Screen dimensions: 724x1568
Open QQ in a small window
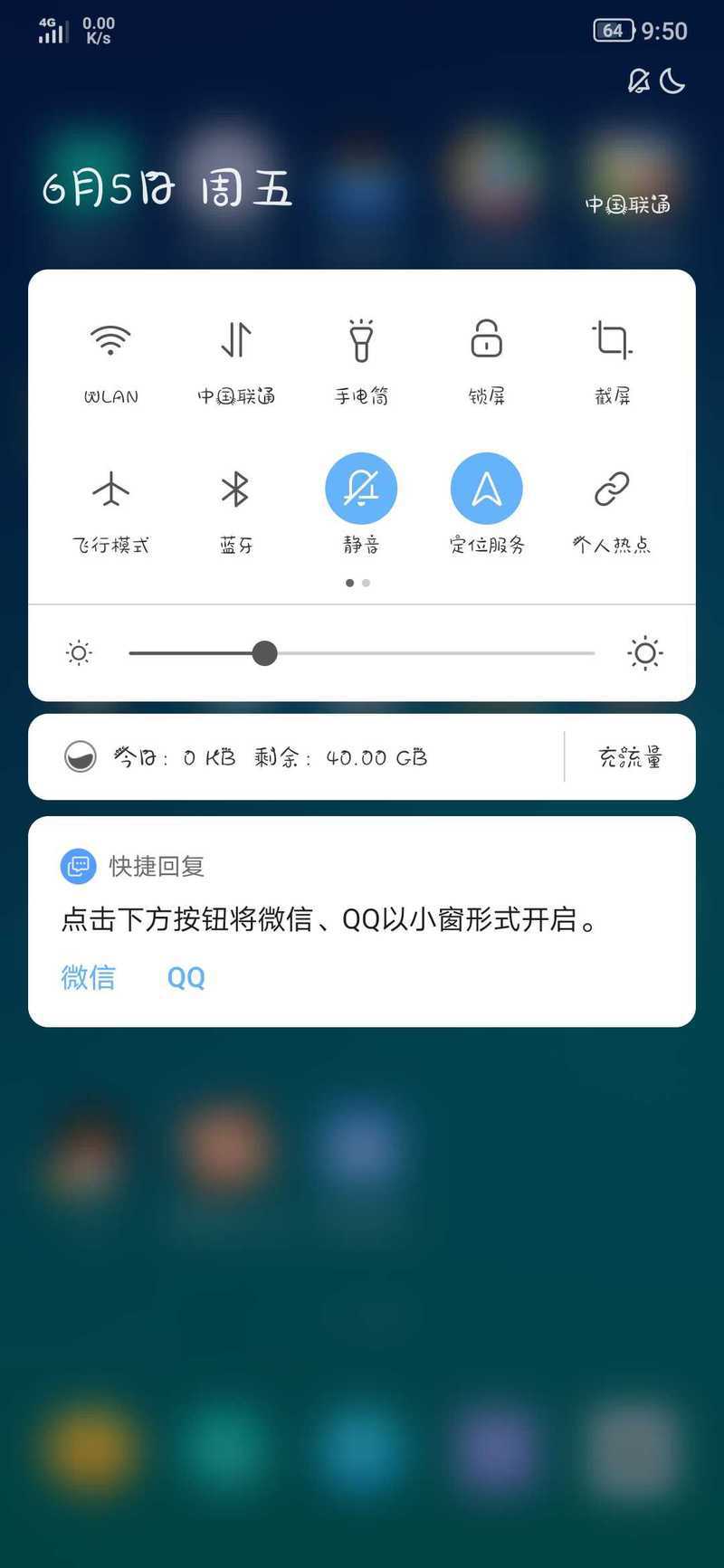point(186,977)
